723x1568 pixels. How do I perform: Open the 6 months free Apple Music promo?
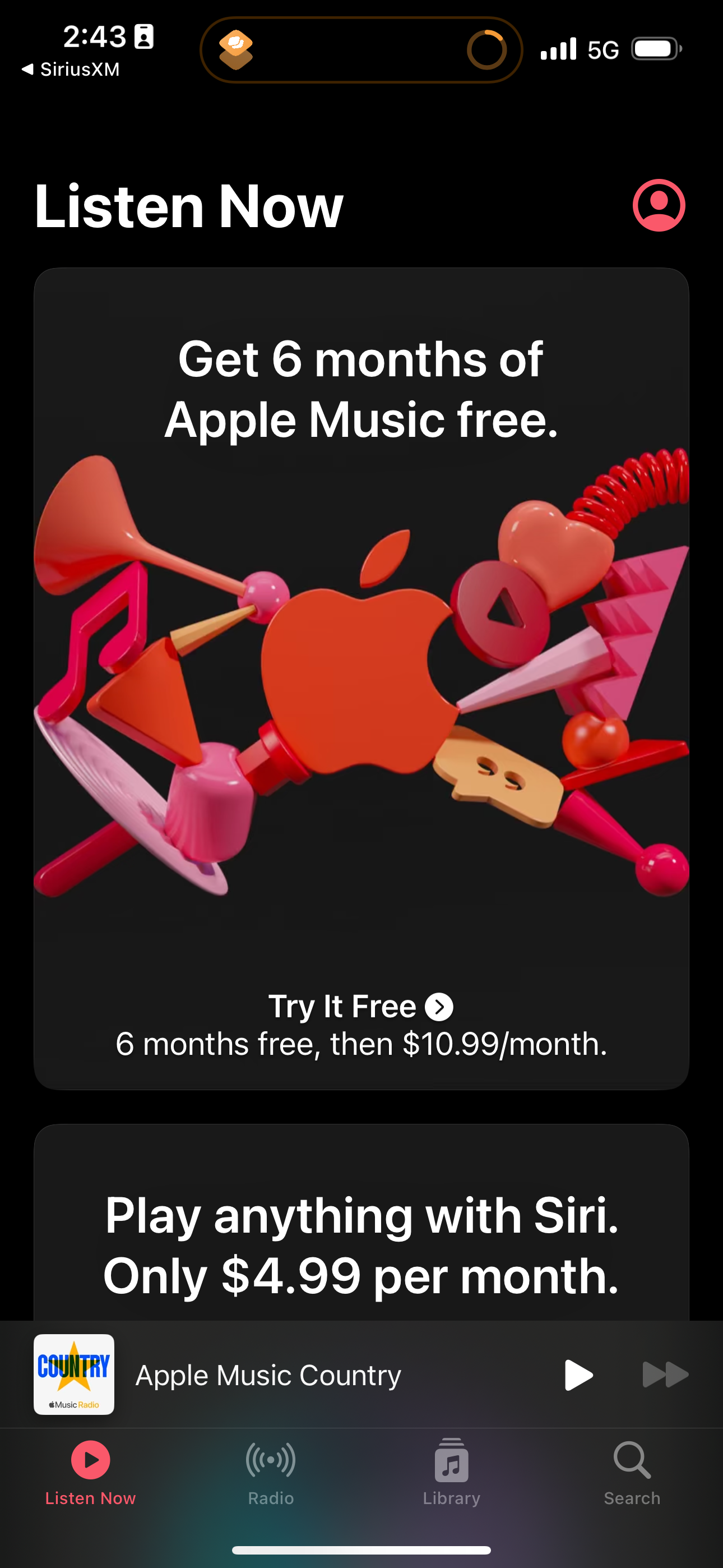pyautogui.click(x=361, y=676)
